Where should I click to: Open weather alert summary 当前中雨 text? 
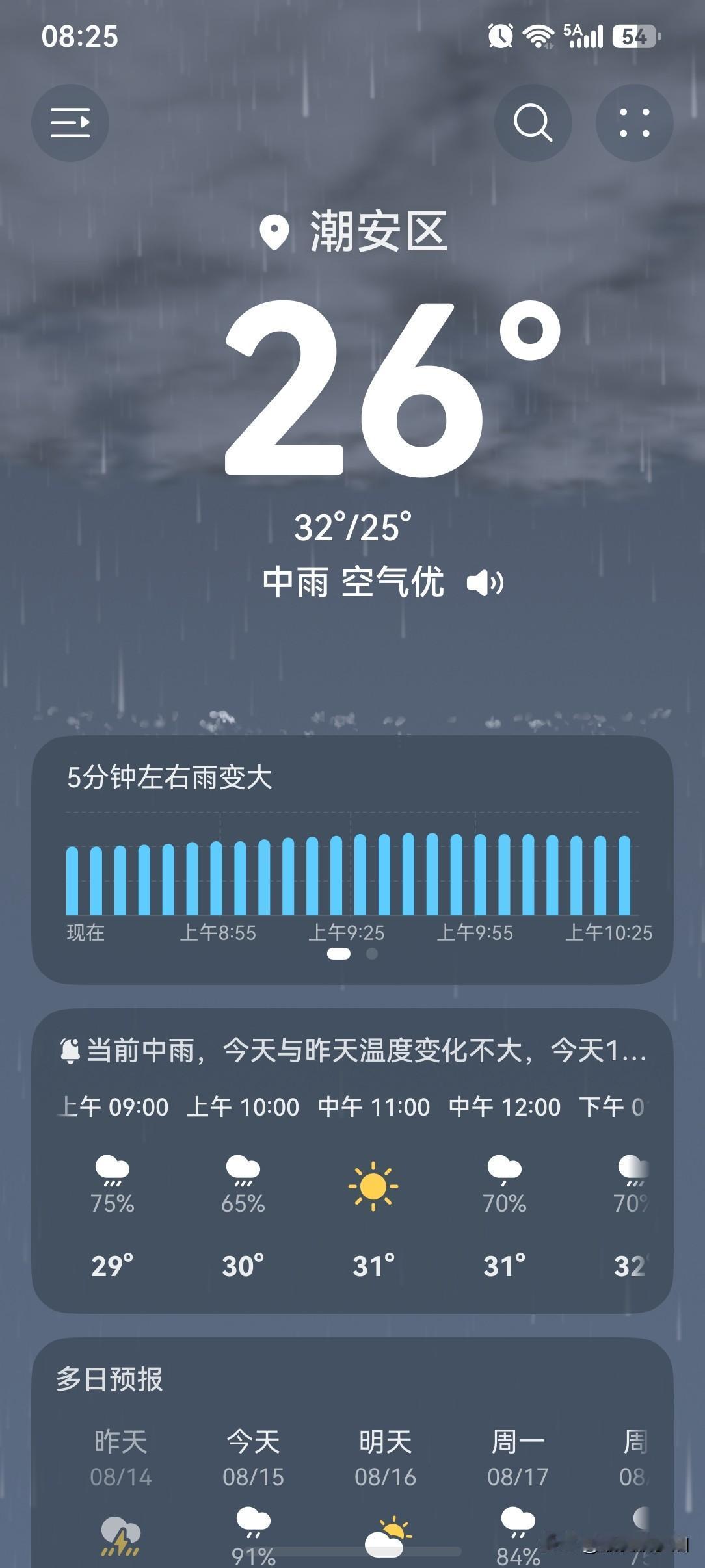pos(366,1050)
